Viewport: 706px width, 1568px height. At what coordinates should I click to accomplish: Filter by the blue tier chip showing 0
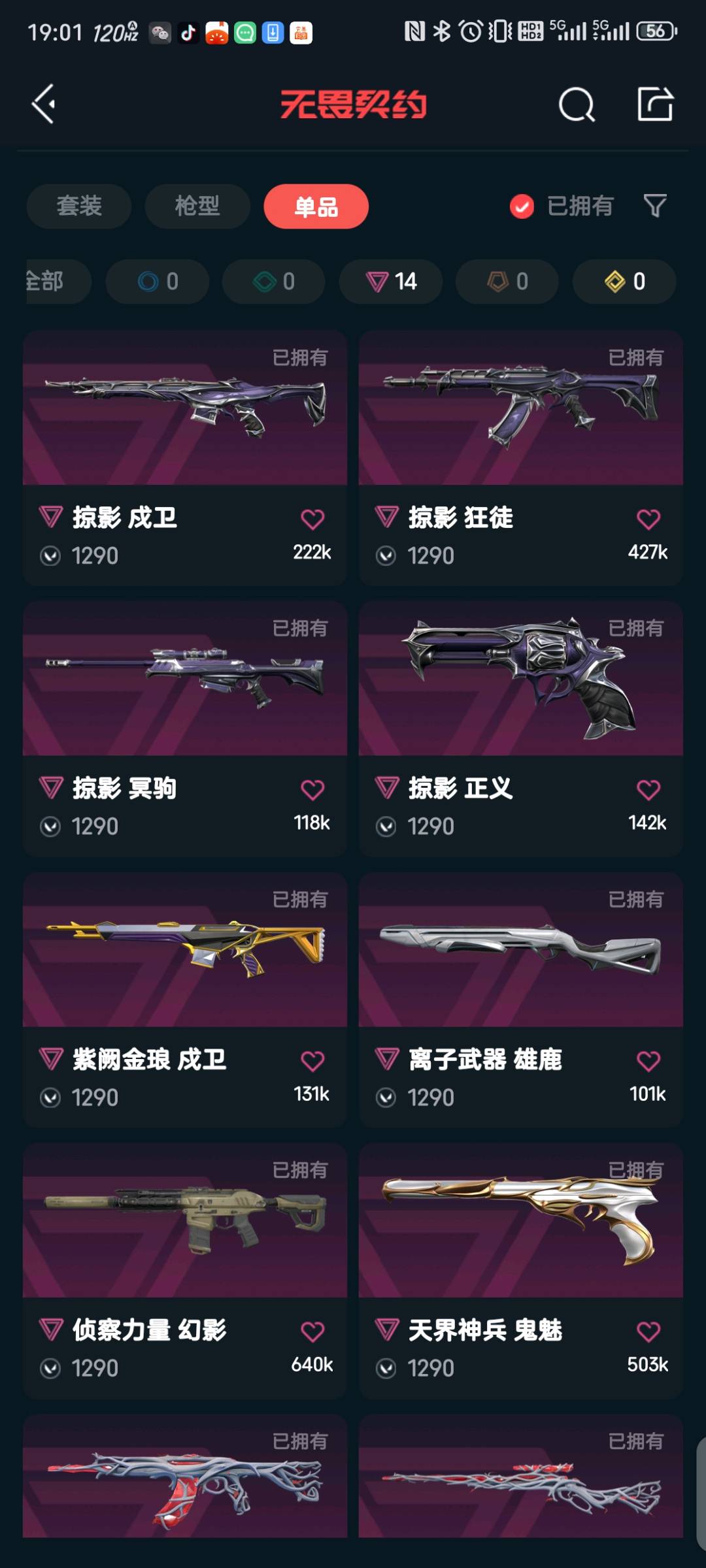[158, 282]
